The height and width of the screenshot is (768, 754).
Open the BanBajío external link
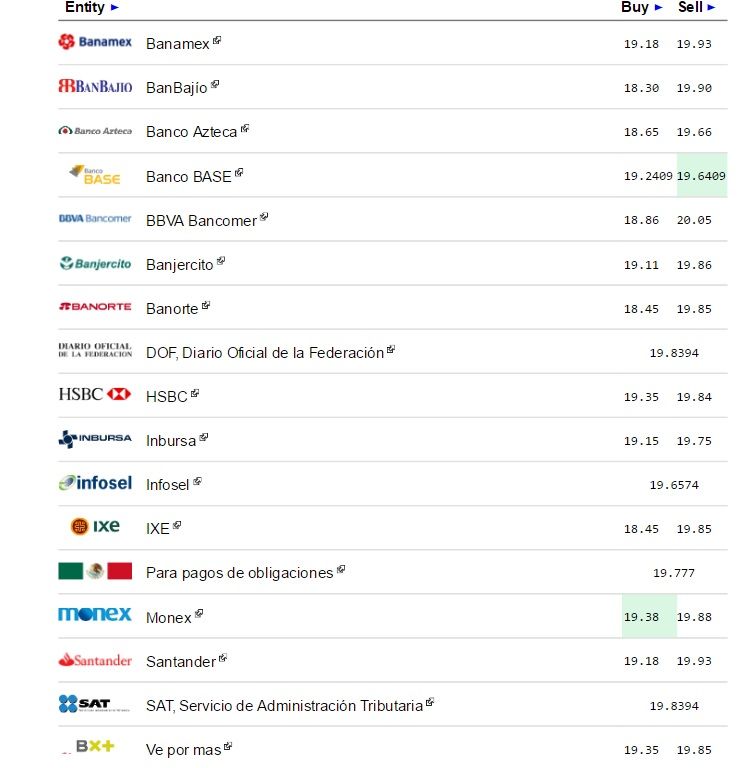pyautogui.click(x=177, y=88)
